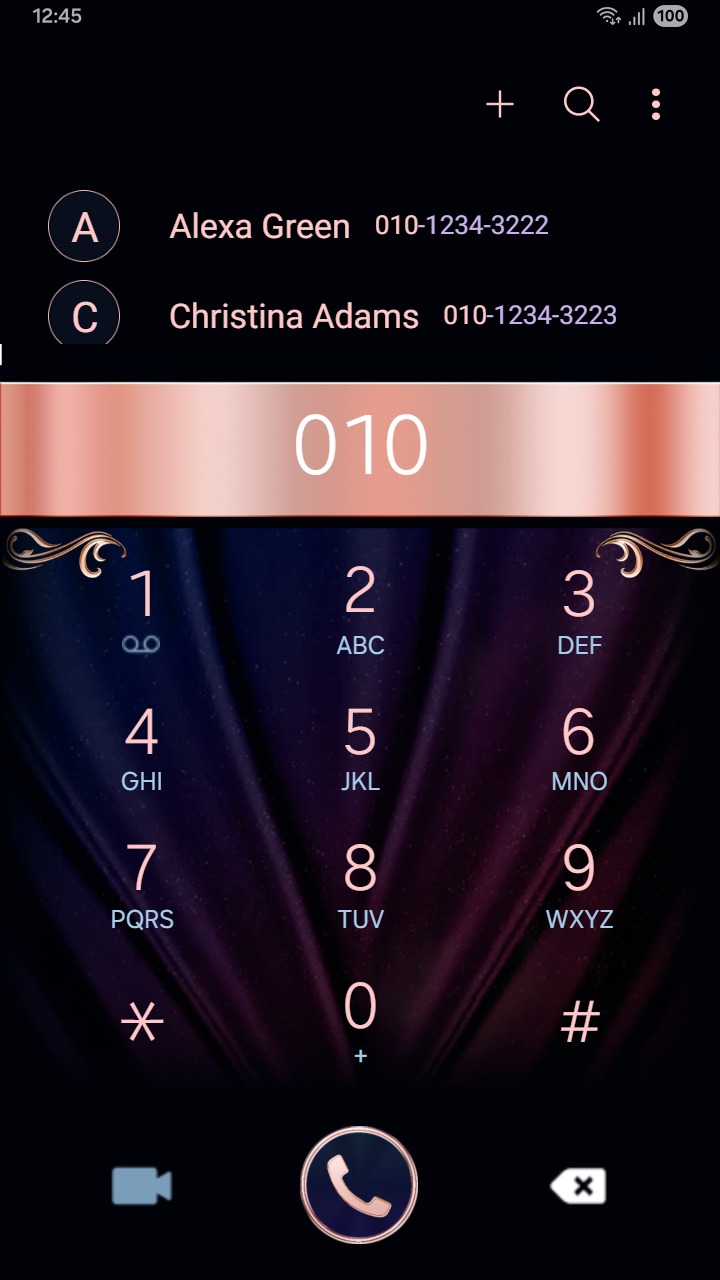This screenshot has height=1280, width=720.
Task: Place the call with the phone button
Action: 359,1185
